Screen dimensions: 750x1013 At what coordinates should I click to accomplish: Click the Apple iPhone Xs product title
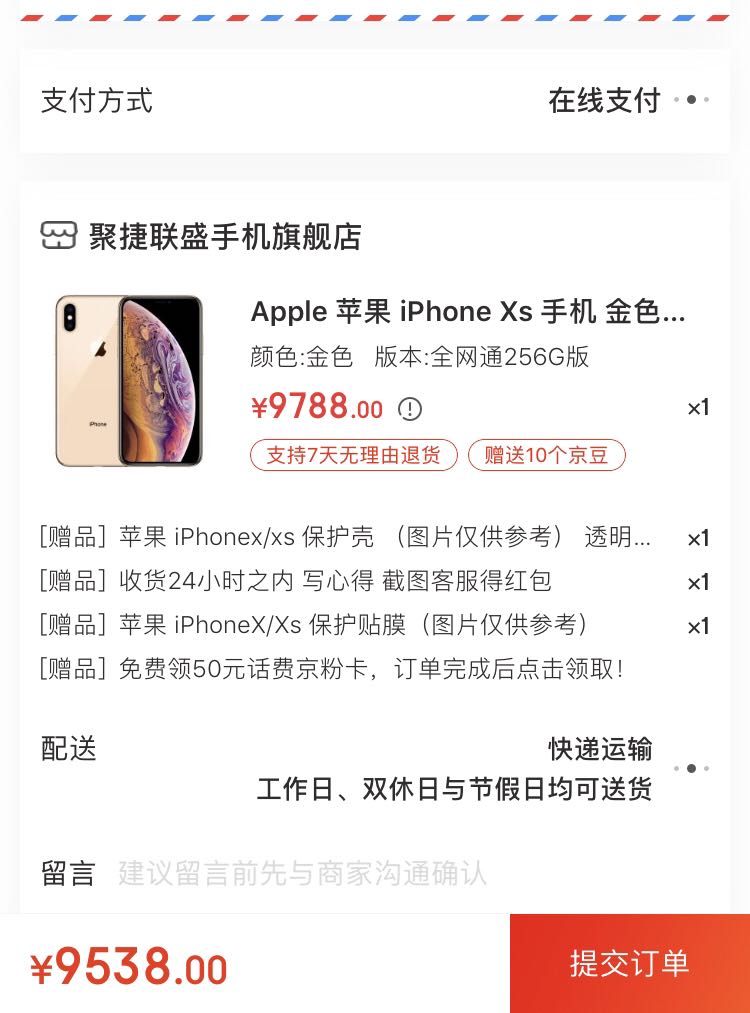click(467, 311)
